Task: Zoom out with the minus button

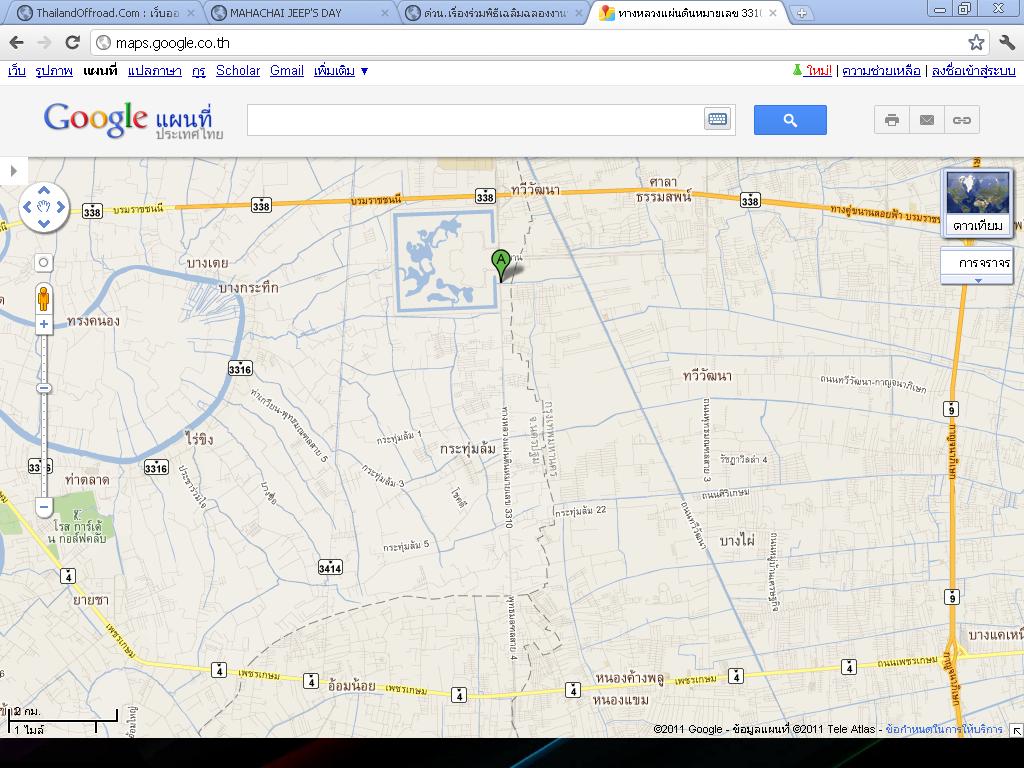Action: 44,507
